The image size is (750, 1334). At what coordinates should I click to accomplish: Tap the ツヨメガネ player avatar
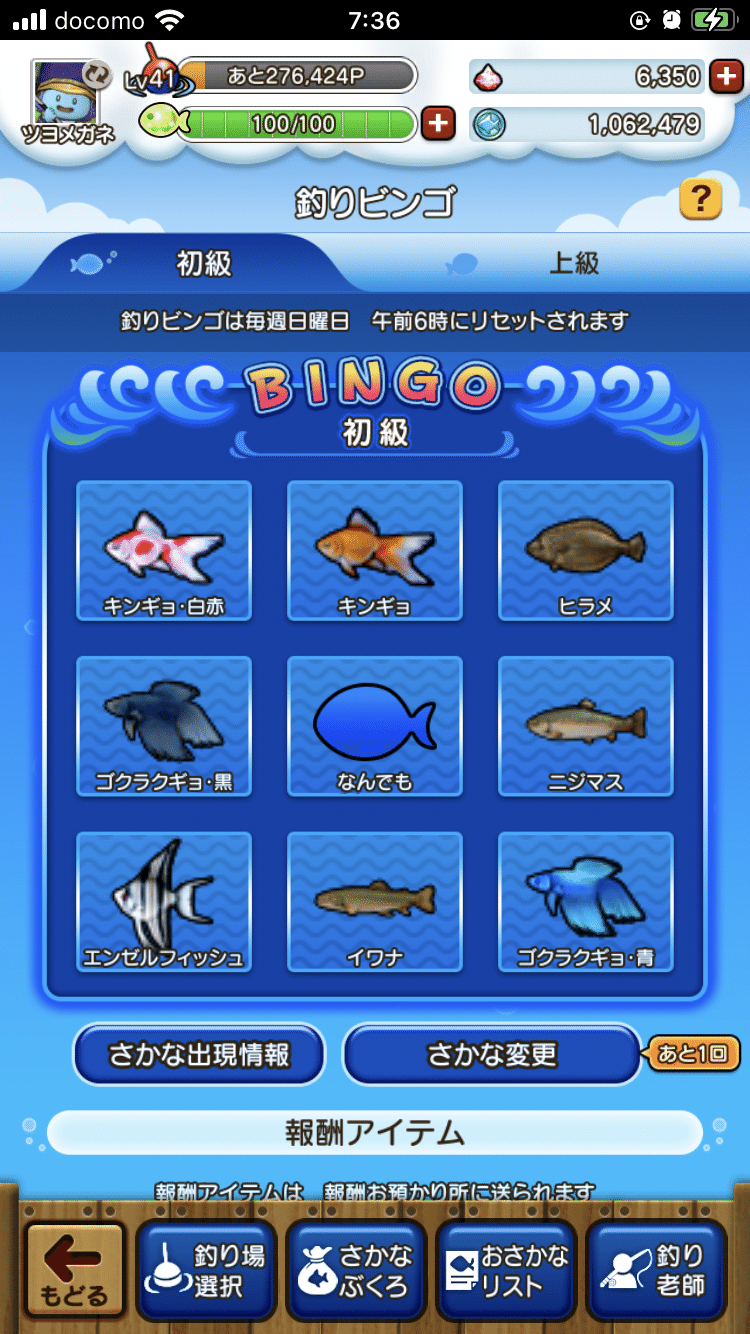(x=65, y=95)
